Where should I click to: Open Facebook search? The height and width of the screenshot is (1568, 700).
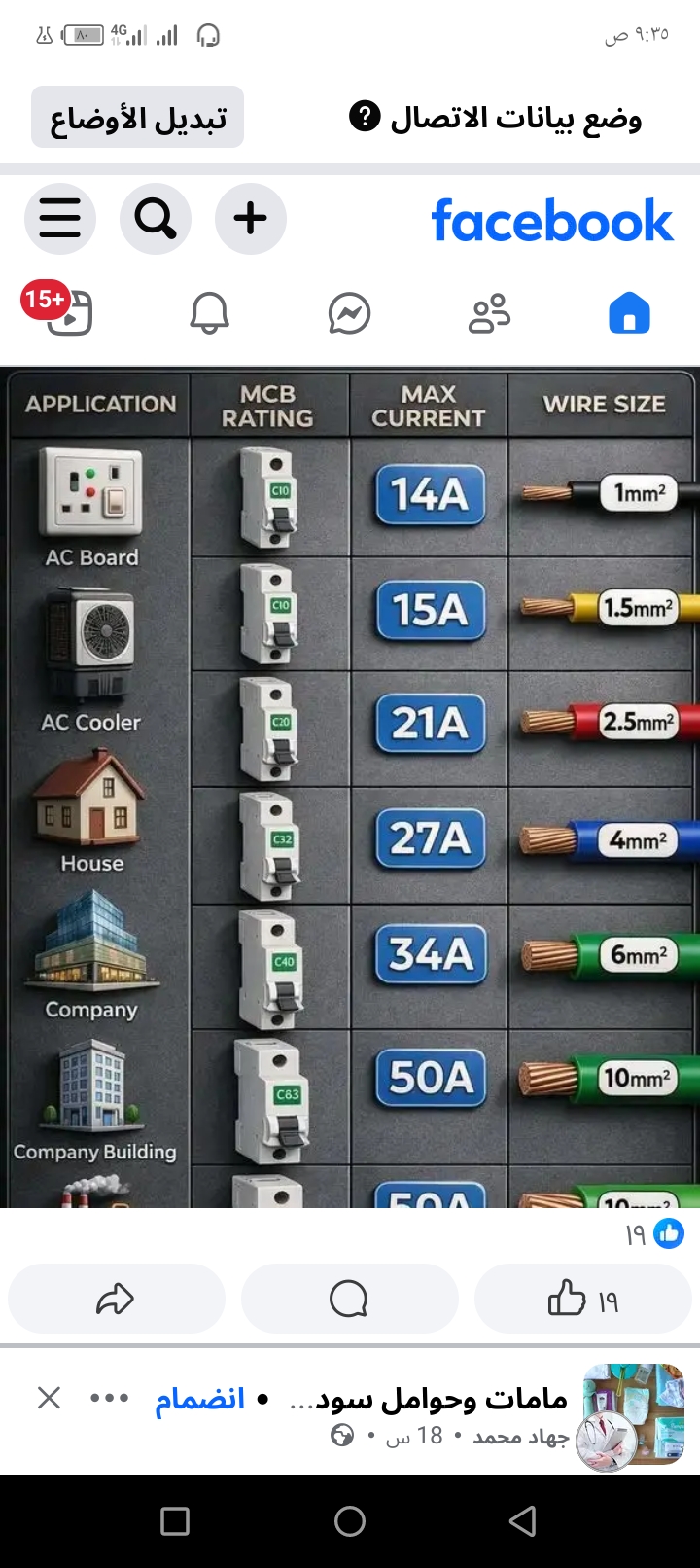[x=156, y=218]
